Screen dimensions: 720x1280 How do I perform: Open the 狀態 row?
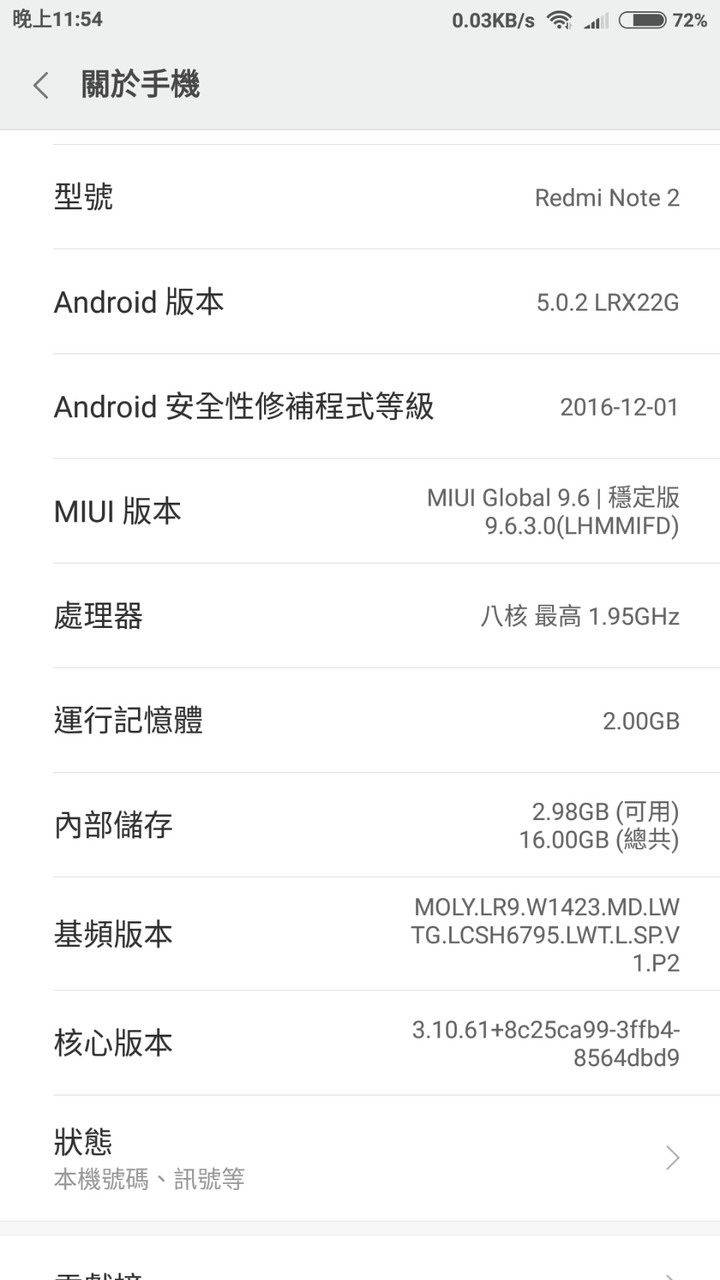coord(360,1158)
